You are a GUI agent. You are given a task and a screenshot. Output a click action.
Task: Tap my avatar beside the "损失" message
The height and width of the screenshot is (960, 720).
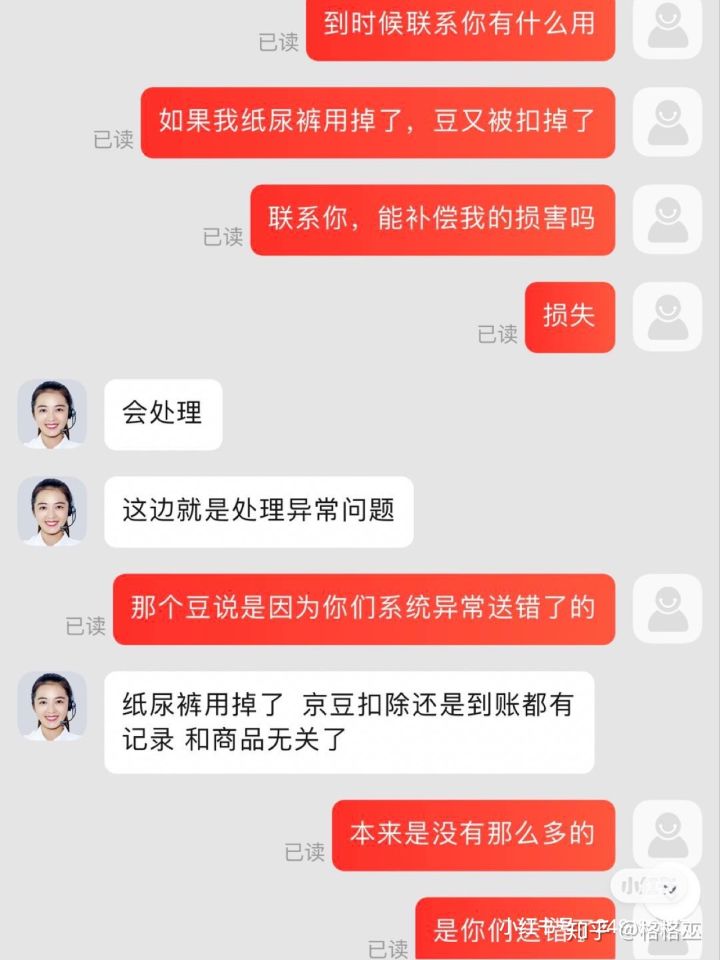point(667,316)
